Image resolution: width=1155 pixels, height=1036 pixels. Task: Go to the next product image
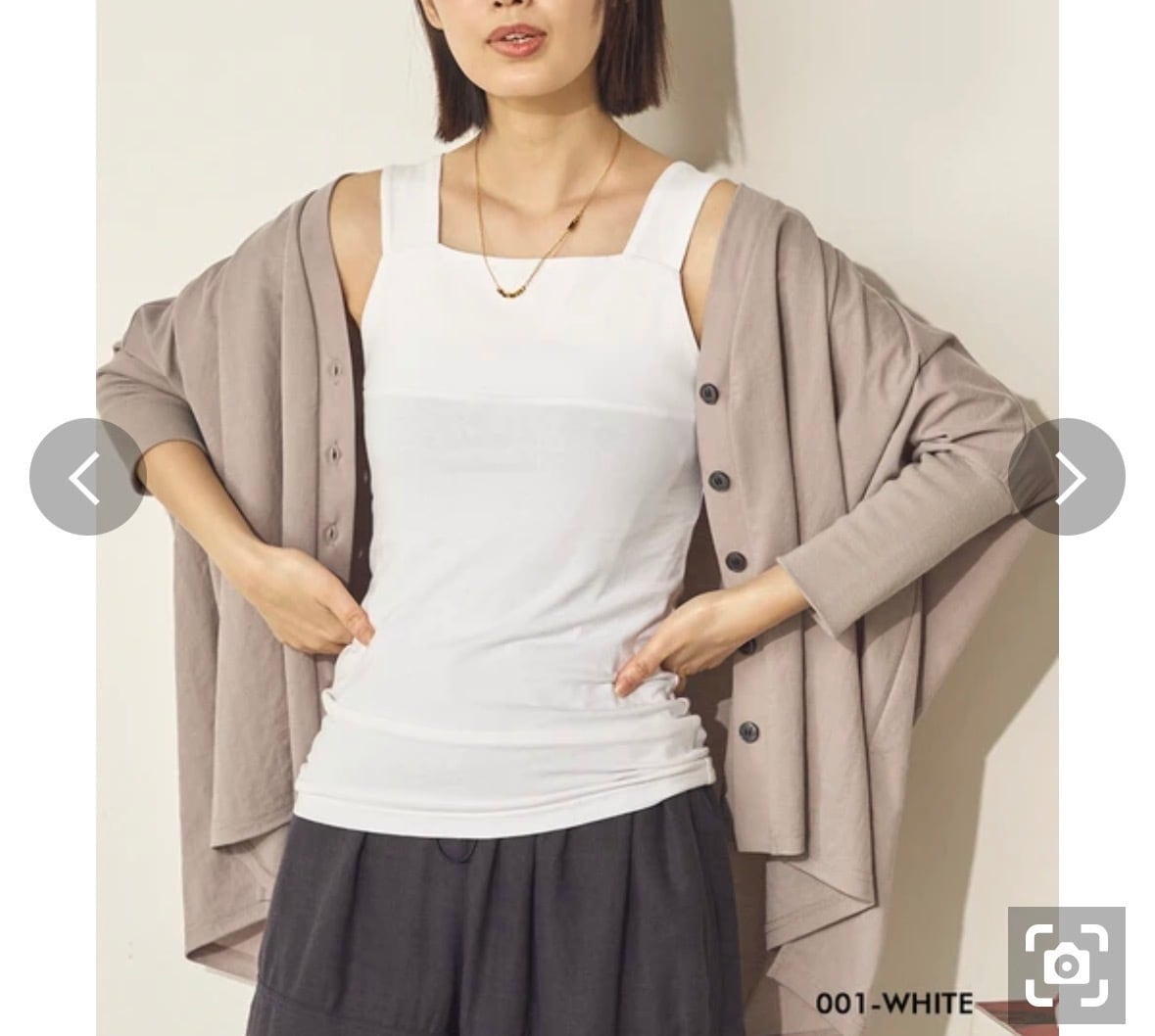click(x=1067, y=477)
